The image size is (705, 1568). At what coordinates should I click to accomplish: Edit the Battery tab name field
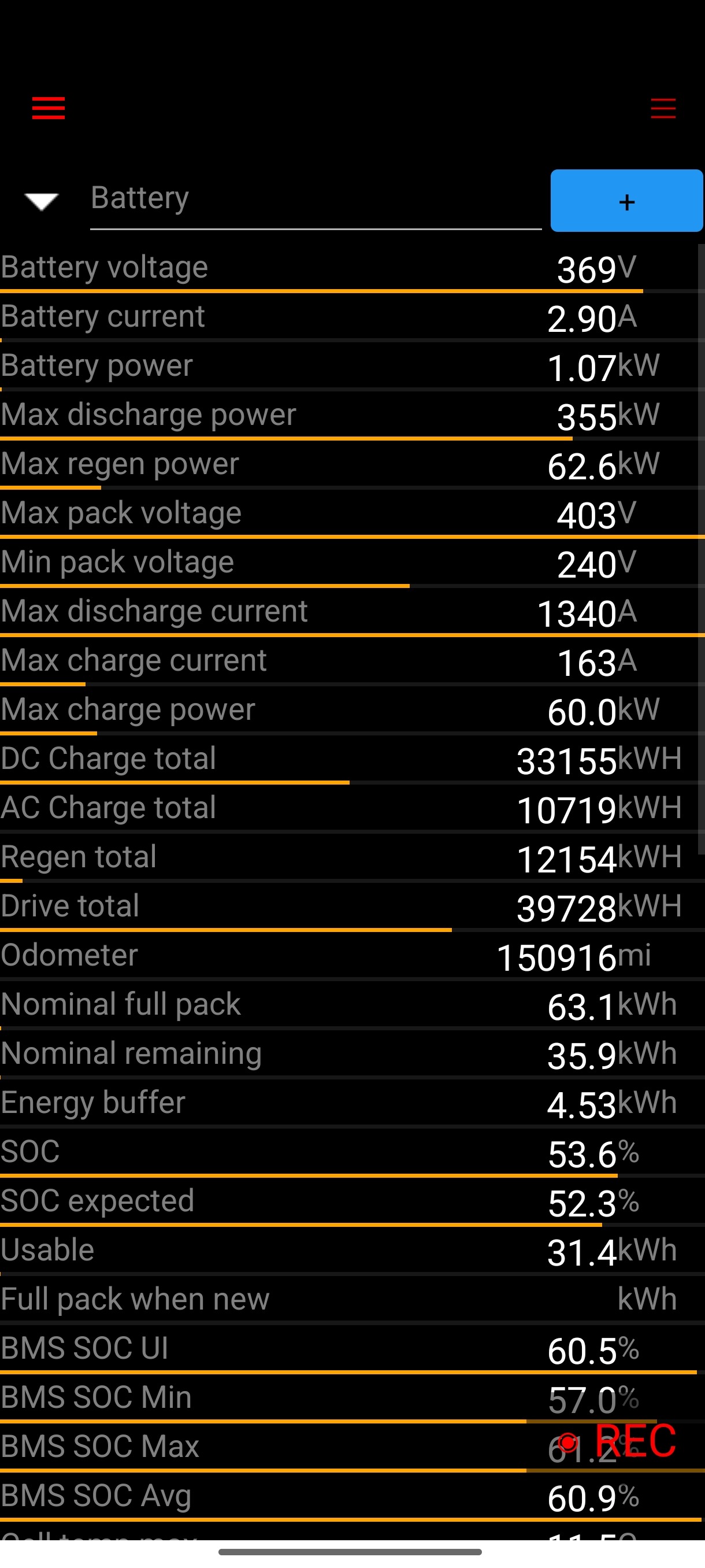click(x=315, y=198)
